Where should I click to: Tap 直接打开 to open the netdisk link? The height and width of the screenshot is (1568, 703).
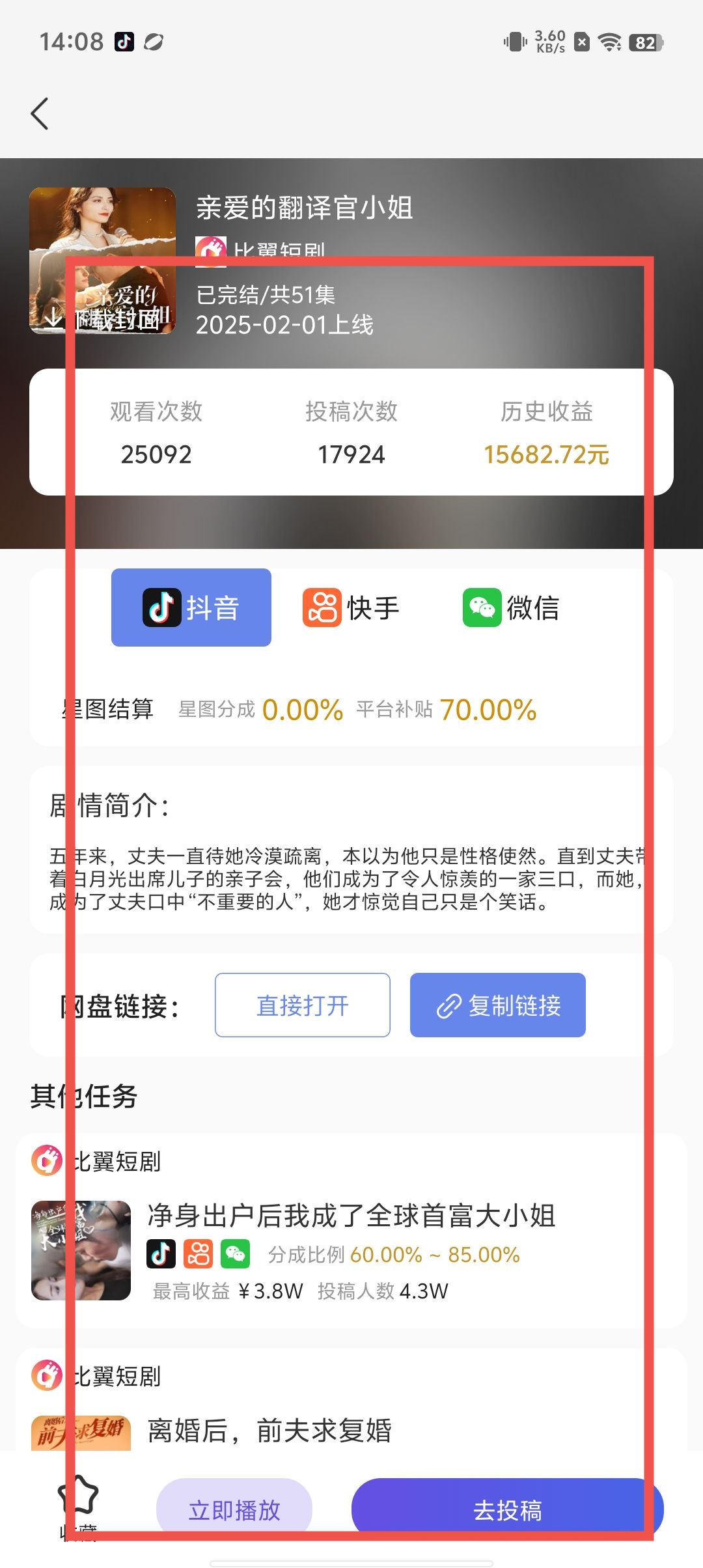pos(303,1005)
